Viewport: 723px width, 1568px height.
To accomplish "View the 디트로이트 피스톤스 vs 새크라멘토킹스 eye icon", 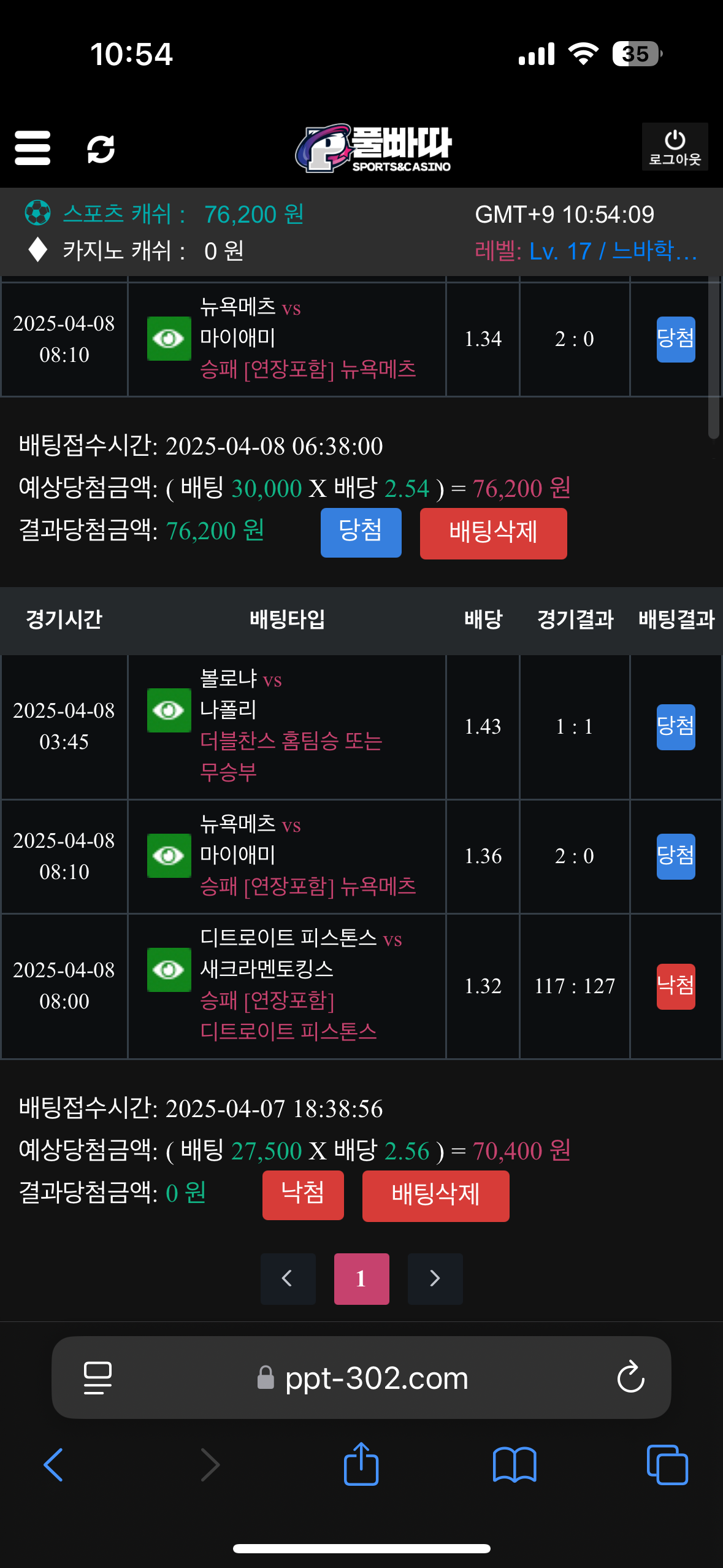I will pos(169,970).
